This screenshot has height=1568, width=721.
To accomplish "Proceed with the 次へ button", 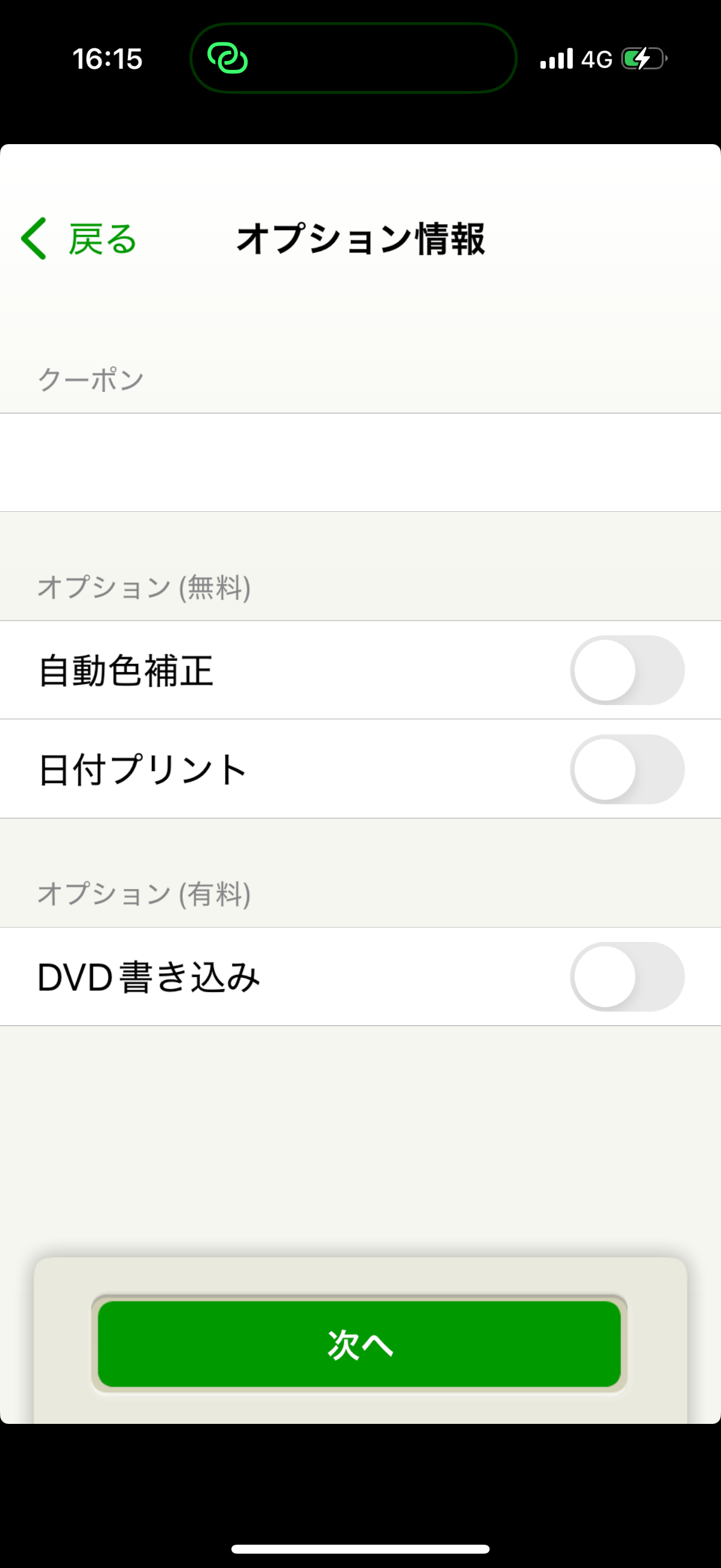I will pyautogui.click(x=359, y=1344).
